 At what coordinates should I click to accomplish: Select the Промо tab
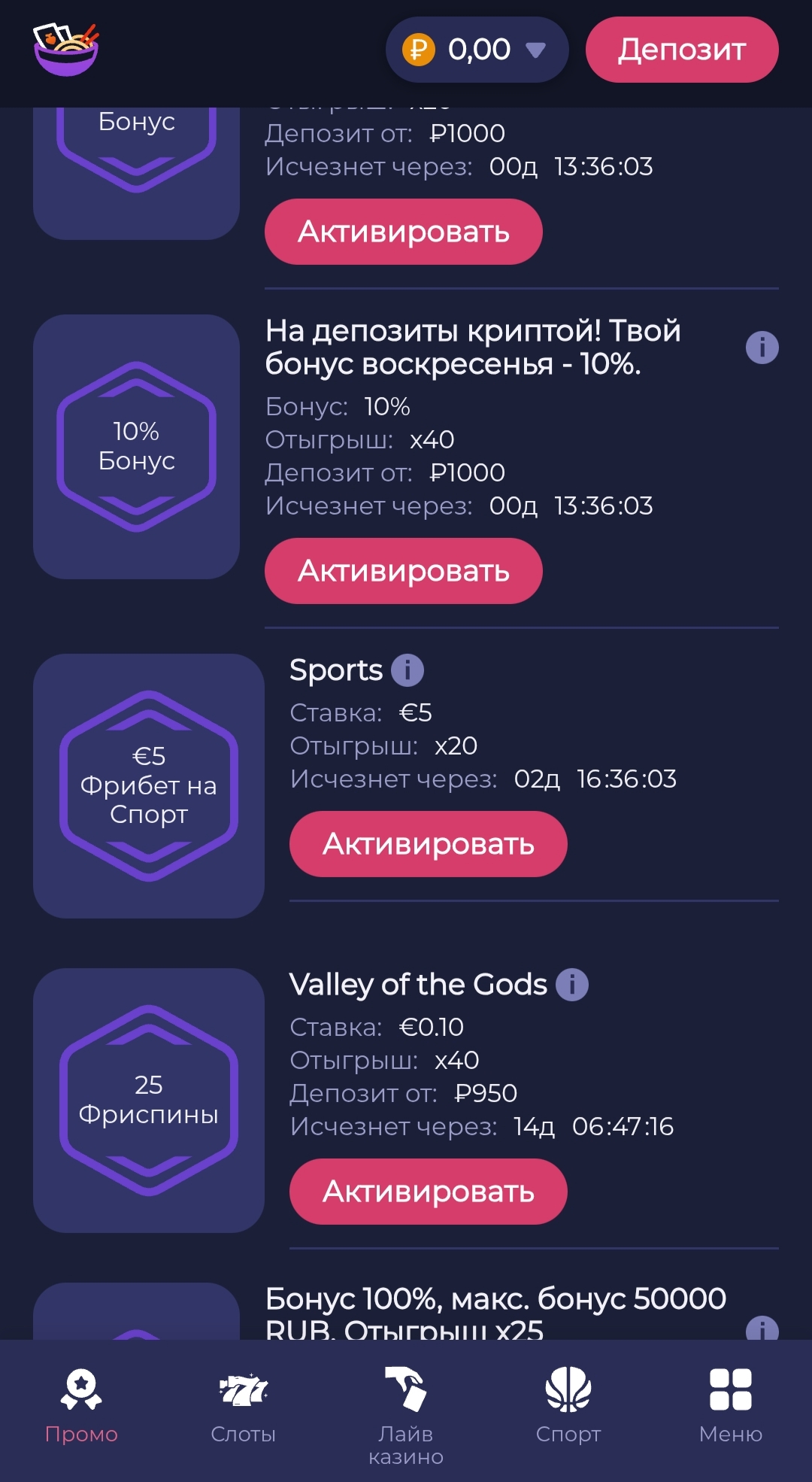tap(81, 1405)
